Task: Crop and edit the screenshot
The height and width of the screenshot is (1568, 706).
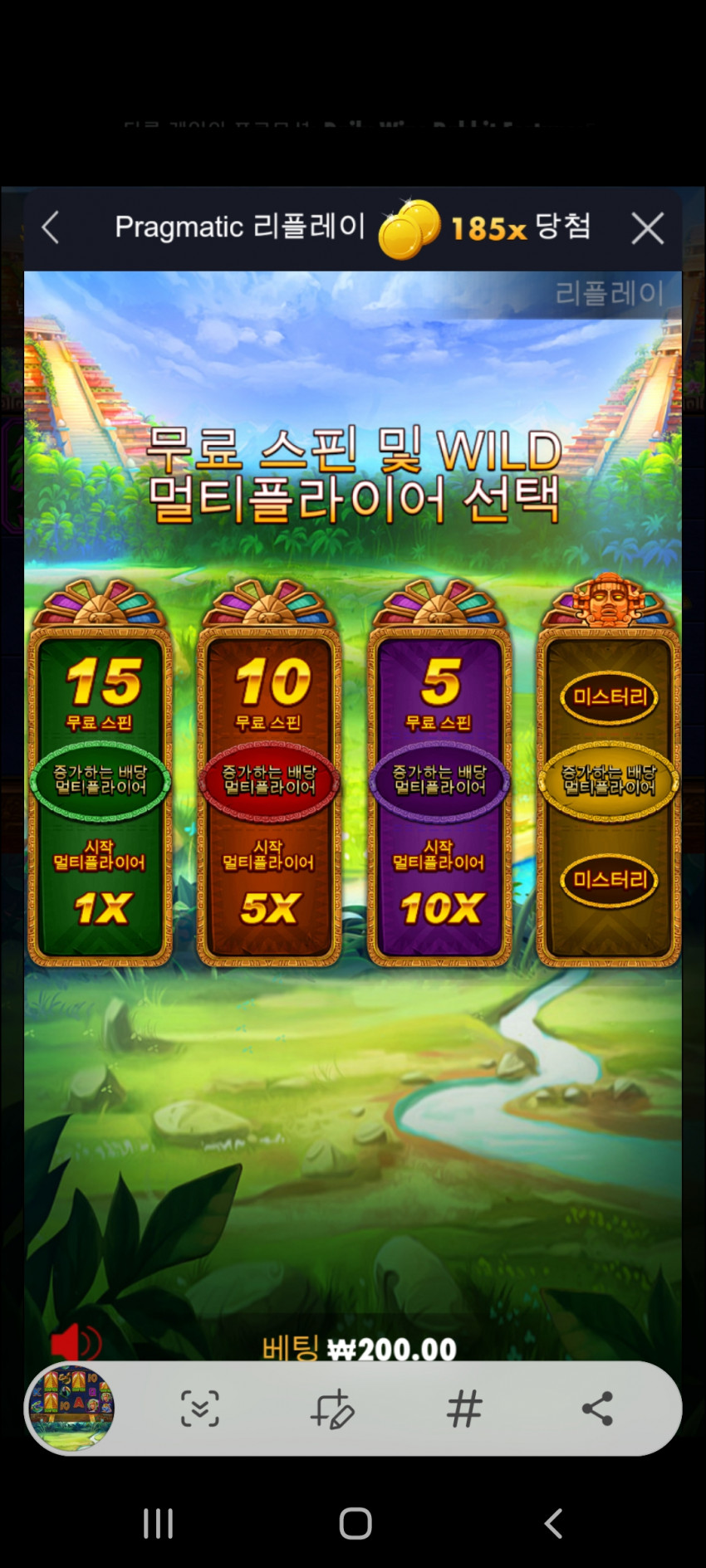Action: tap(332, 1409)
